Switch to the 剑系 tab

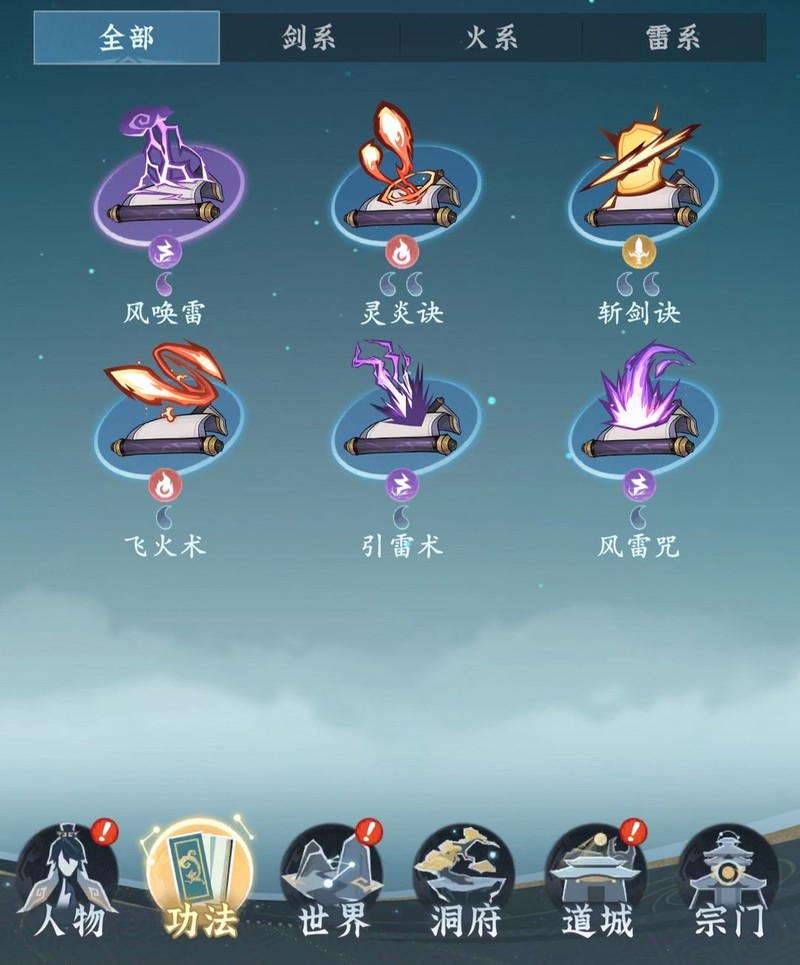(309, 38)
